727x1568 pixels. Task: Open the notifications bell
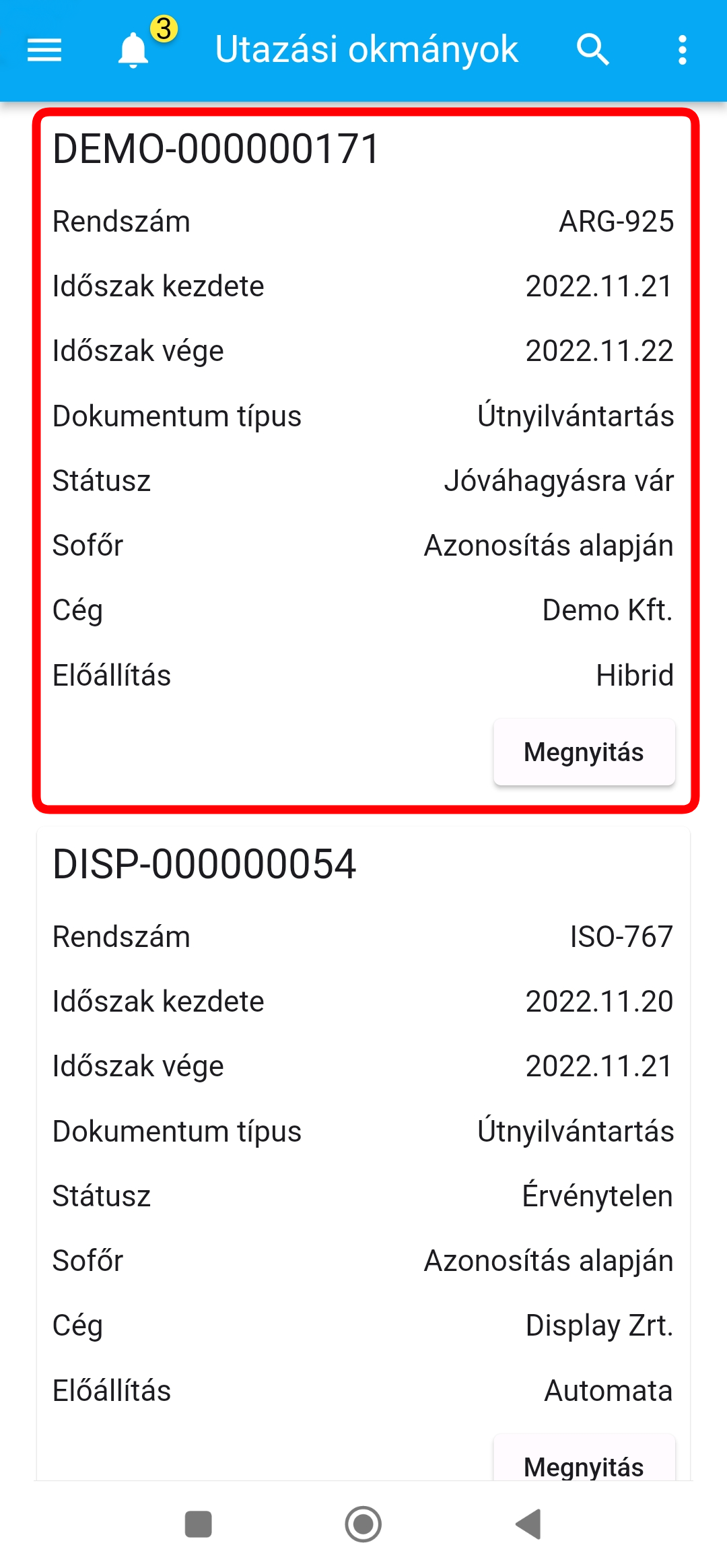pos(133,51)
